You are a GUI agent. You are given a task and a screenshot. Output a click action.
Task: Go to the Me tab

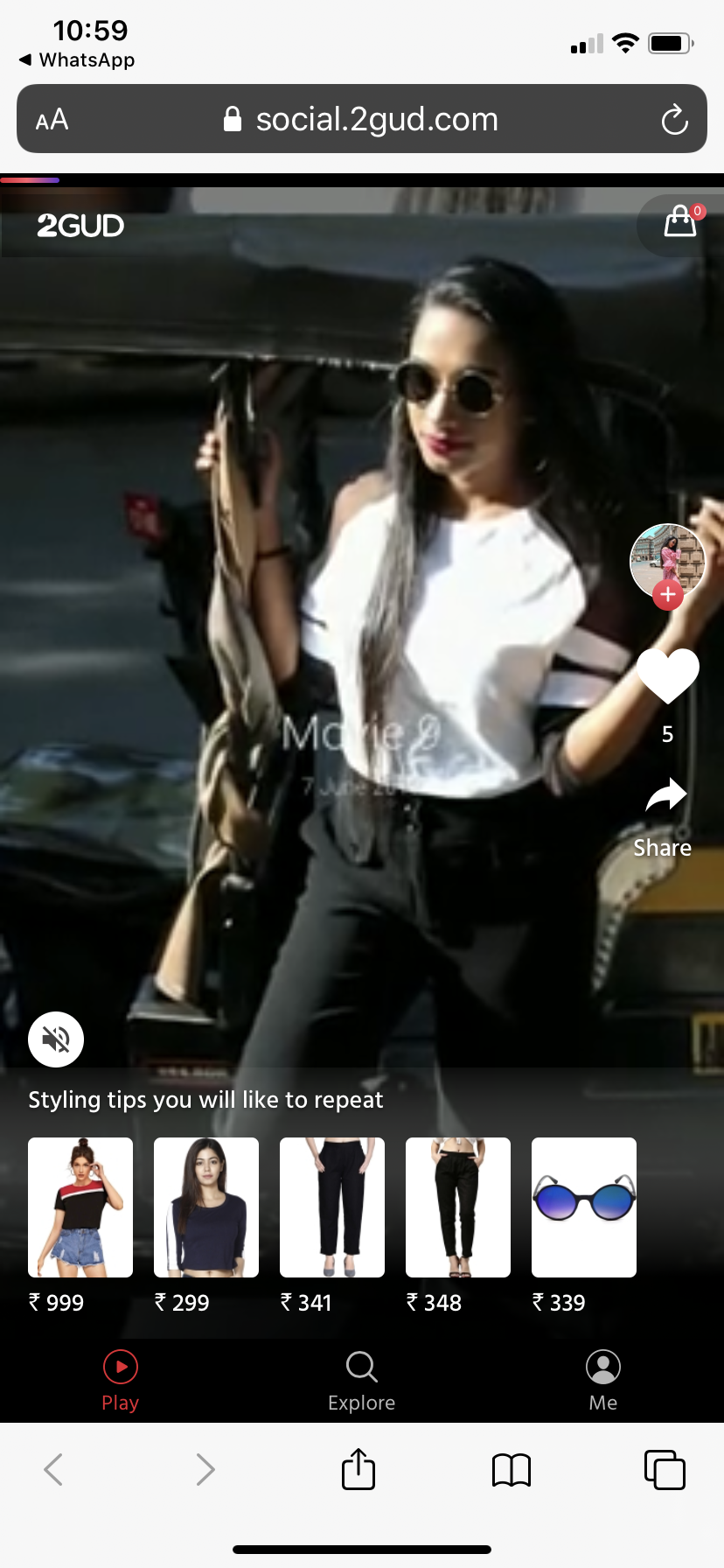coord(602,1380)
